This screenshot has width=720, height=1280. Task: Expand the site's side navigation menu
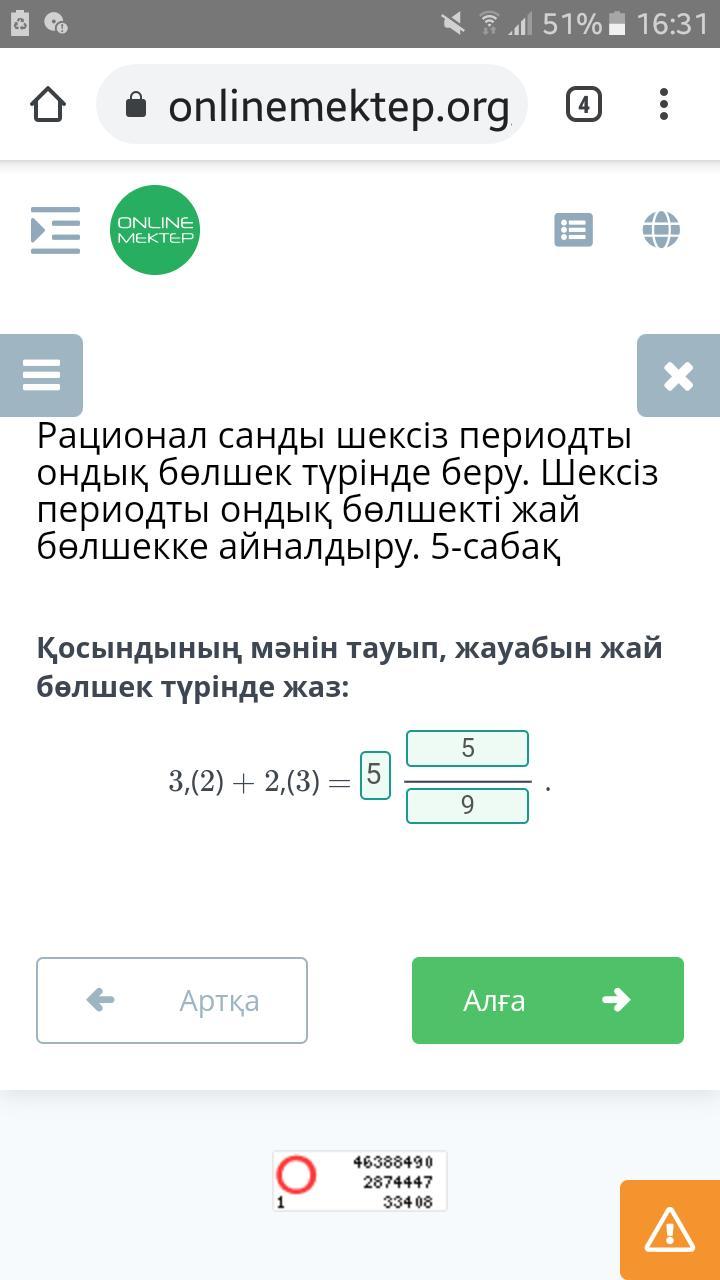[x=55, y=230]
